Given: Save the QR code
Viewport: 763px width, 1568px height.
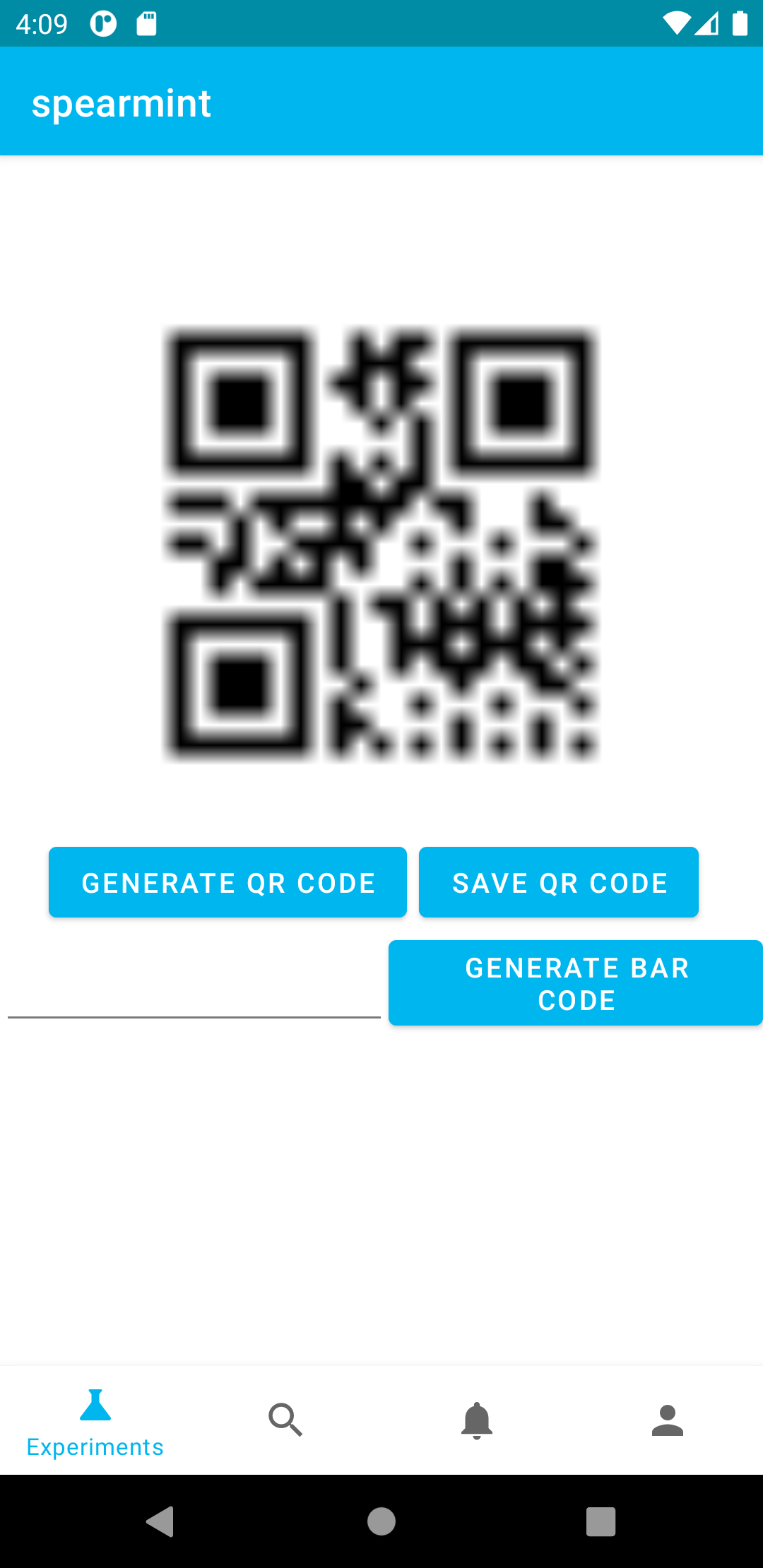Looking at the screenshot, I should click(558, 882).
